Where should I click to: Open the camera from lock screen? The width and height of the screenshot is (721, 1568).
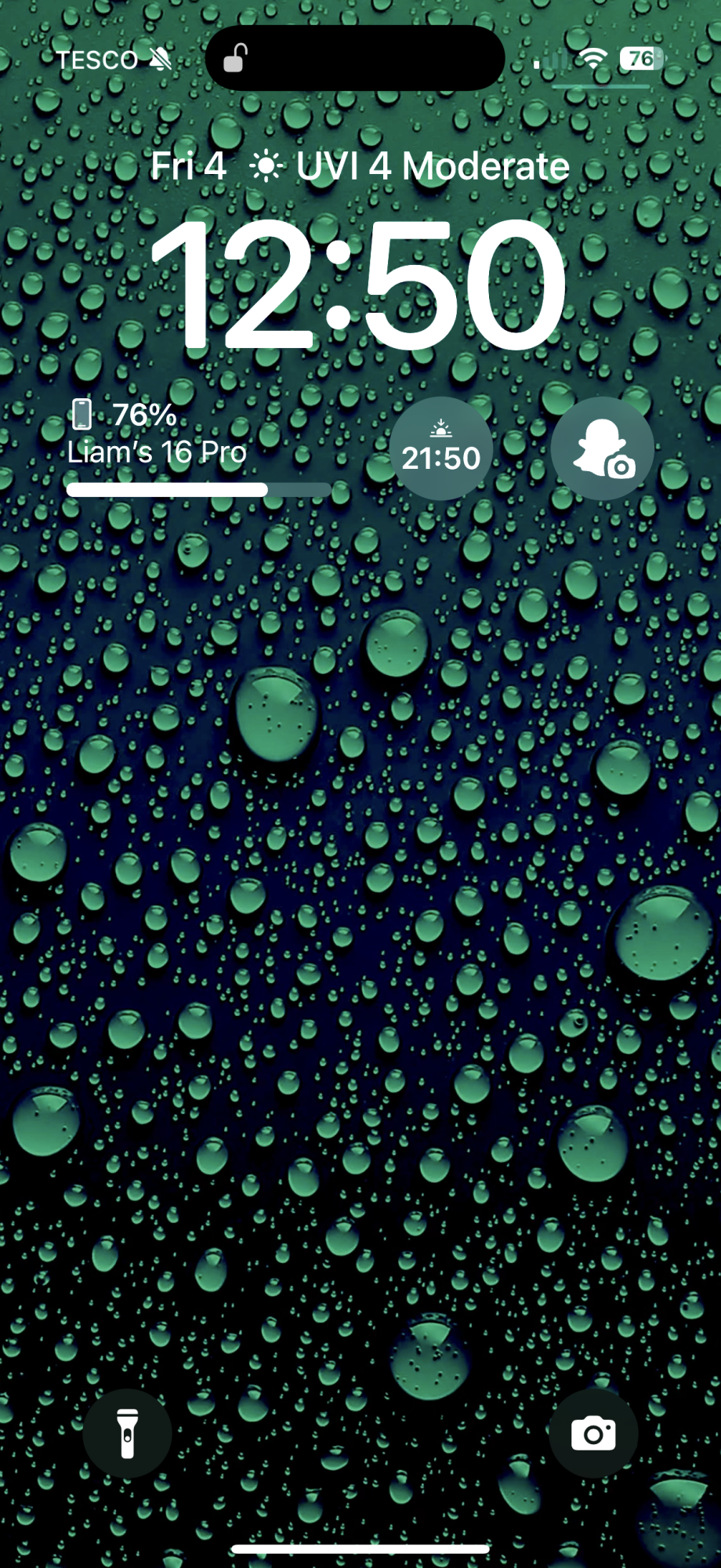pyautogui.click(x=593, y=1433)
